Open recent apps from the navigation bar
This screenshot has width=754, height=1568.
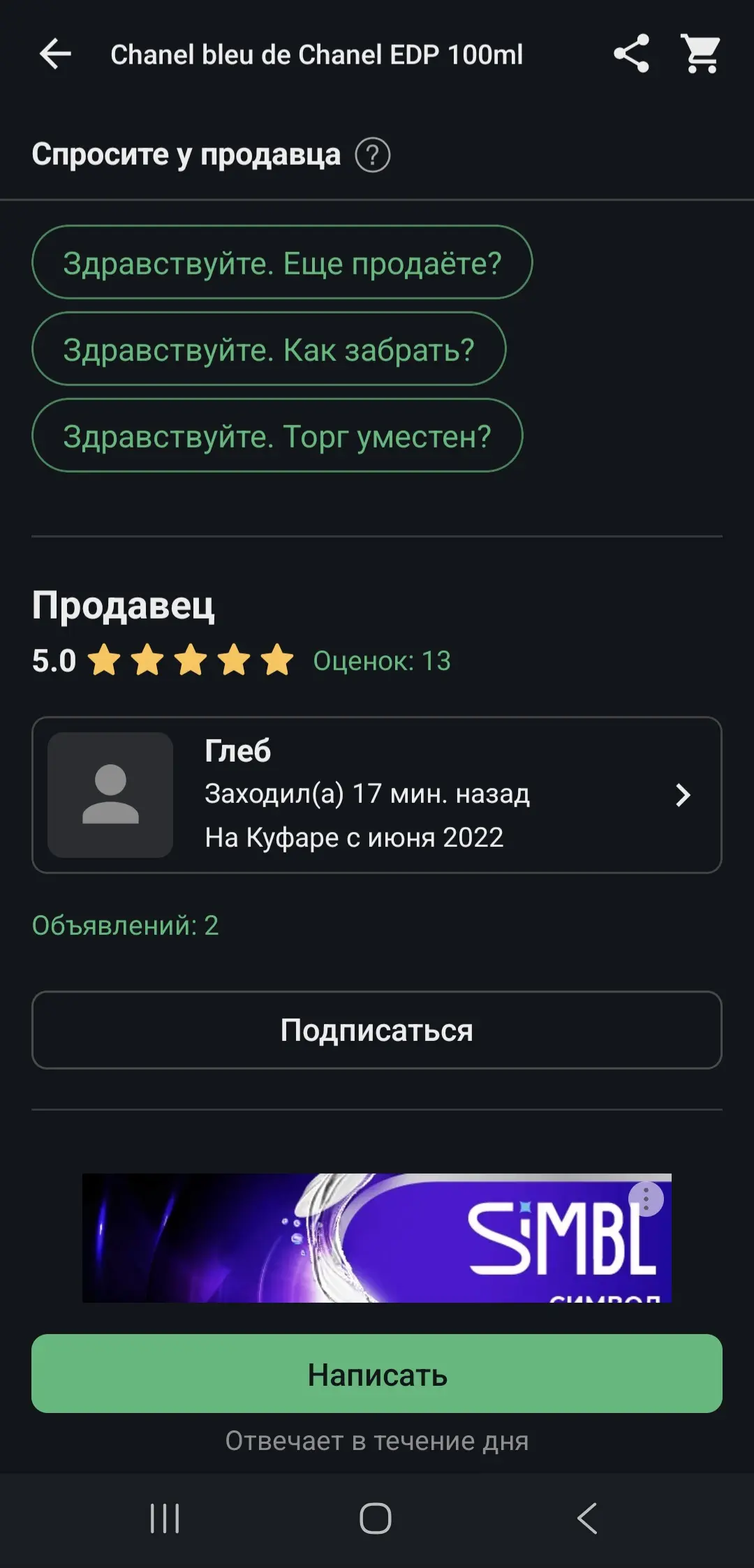[165, 1518]
